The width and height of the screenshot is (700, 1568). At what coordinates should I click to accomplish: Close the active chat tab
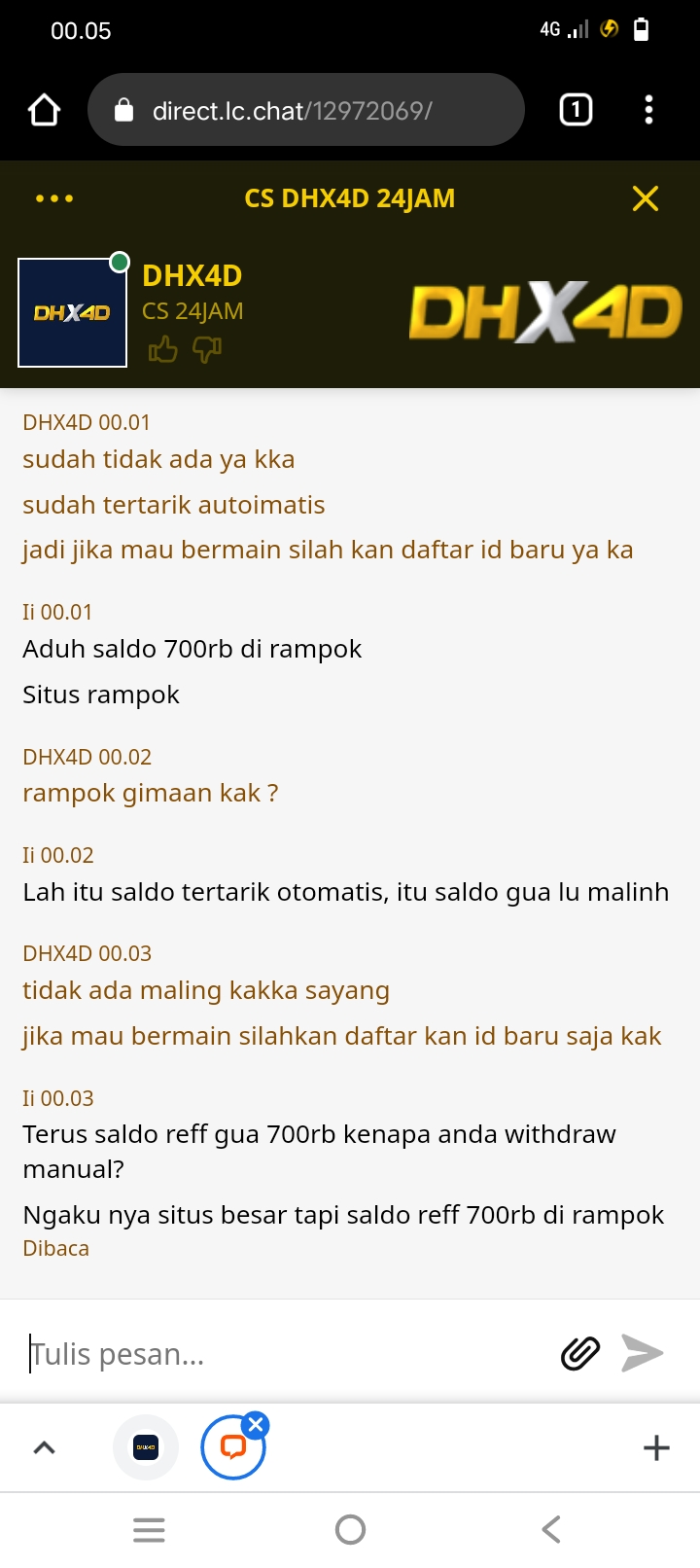pyautogui.click(x=256, y=1426)
